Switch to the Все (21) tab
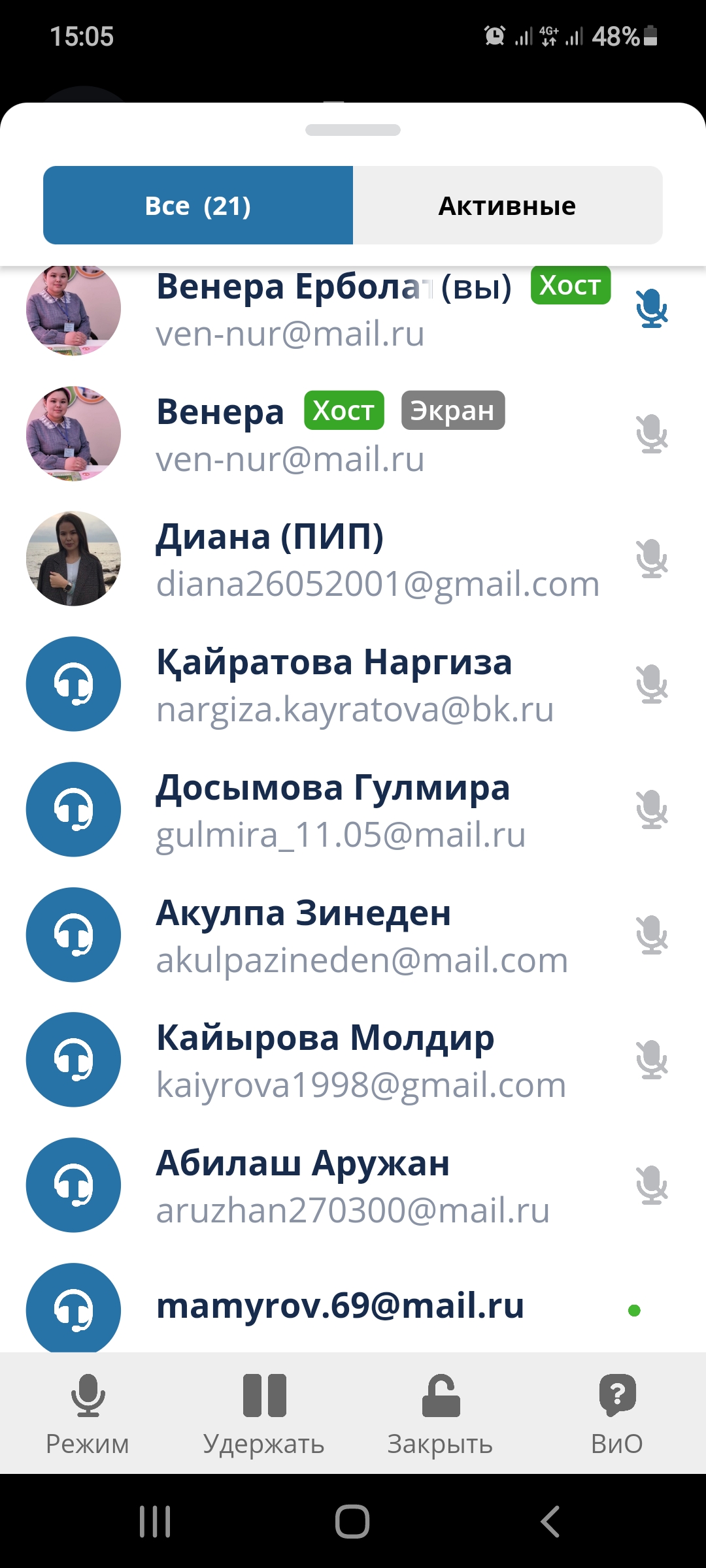This screenshot has width=706, height=1568. point(198,206)
